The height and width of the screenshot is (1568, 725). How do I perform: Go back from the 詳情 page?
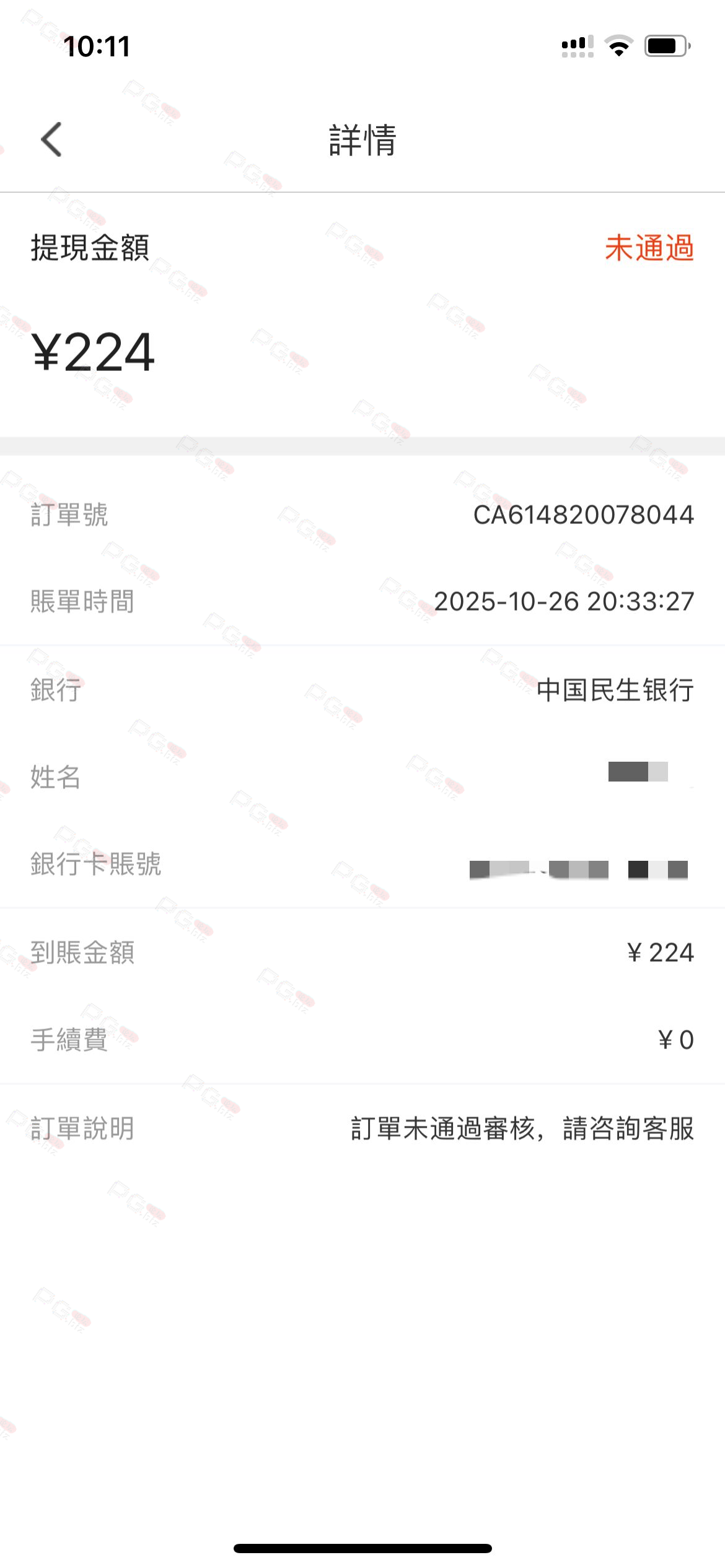point(52,139)
